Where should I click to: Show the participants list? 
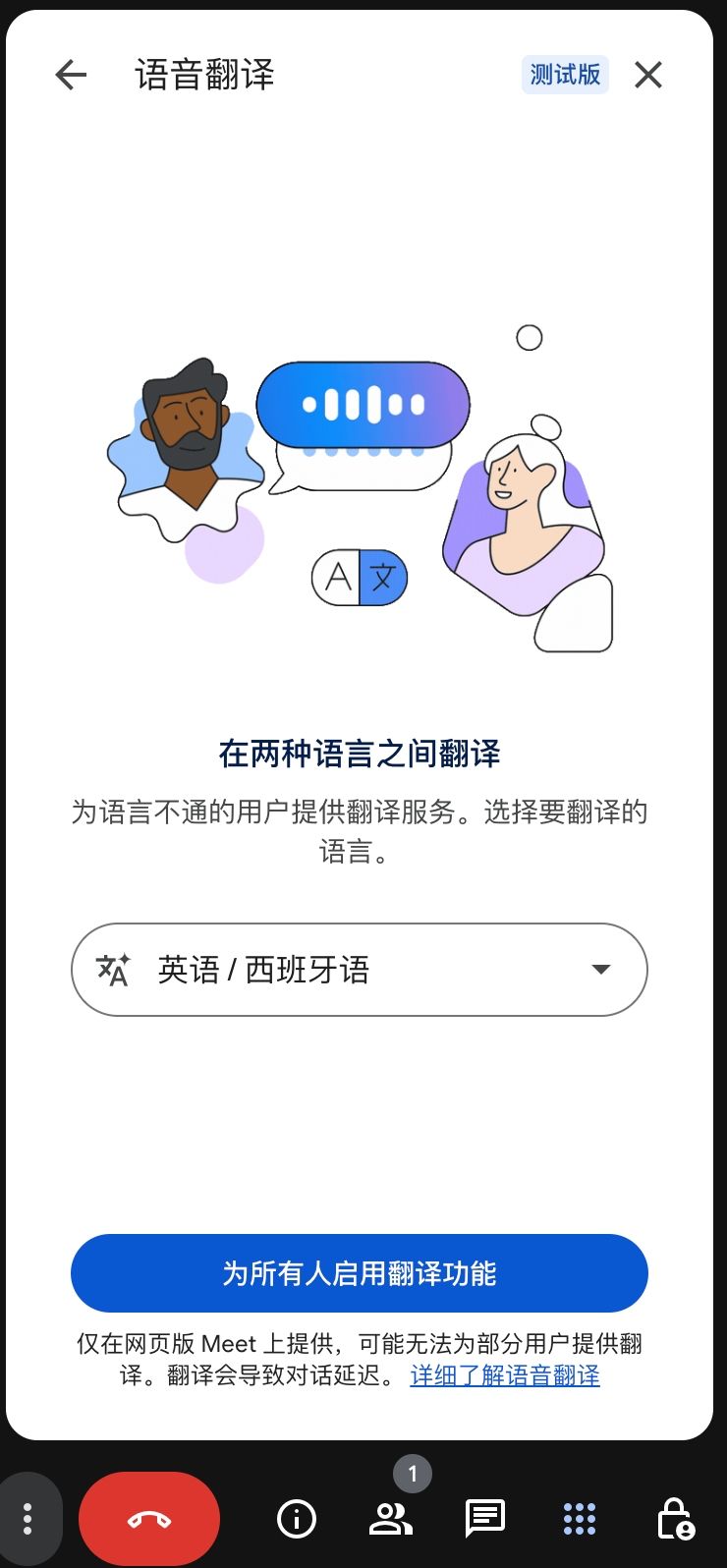tap(391, 1519)
